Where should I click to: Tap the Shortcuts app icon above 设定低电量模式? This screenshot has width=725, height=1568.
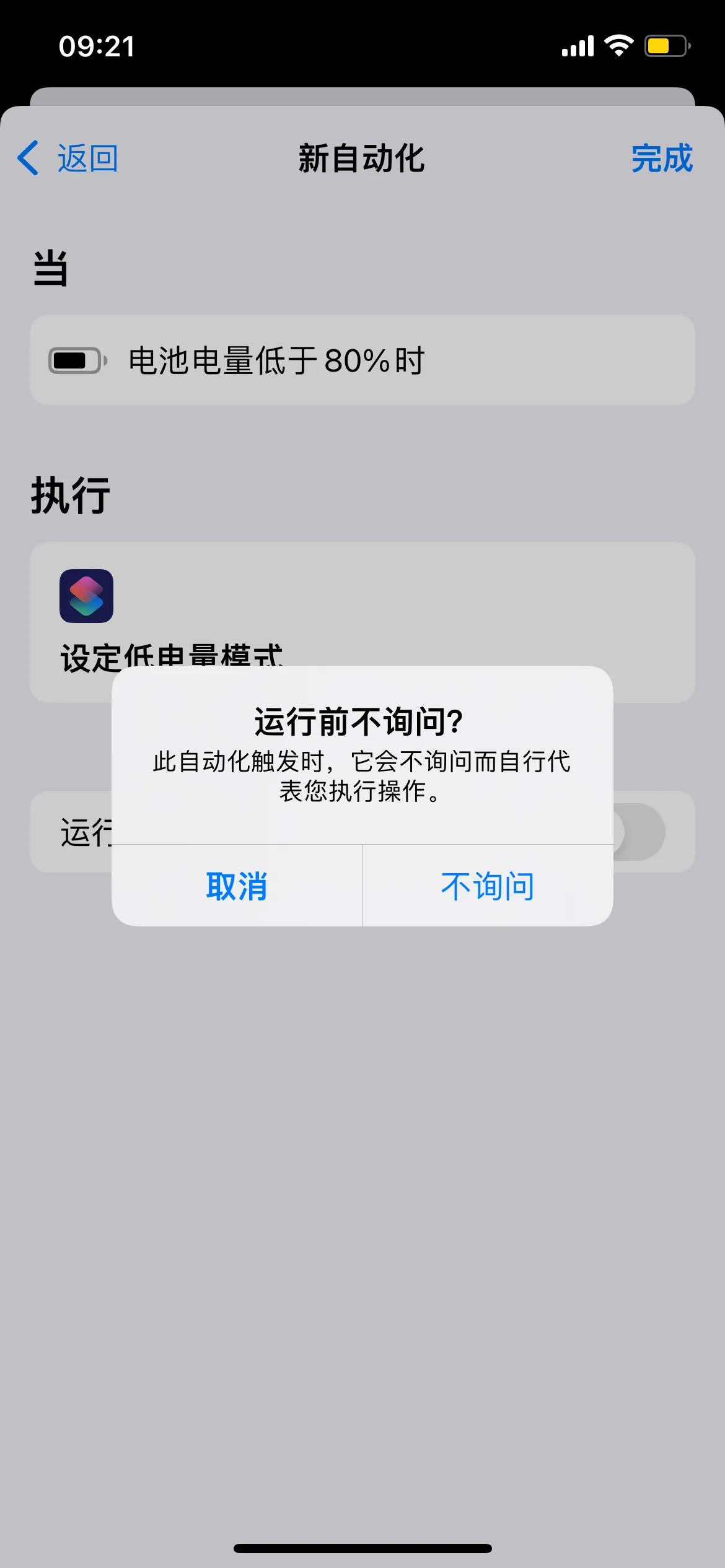click(87, 596)
